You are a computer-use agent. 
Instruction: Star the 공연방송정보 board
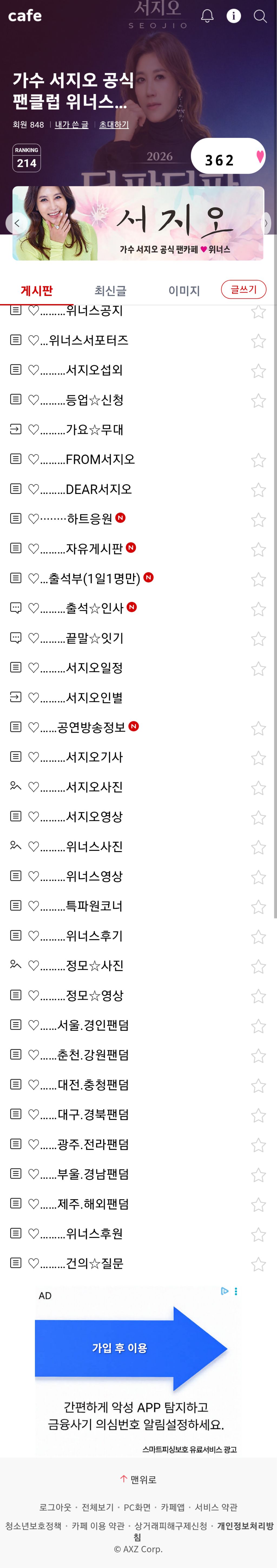pos(258,728)
